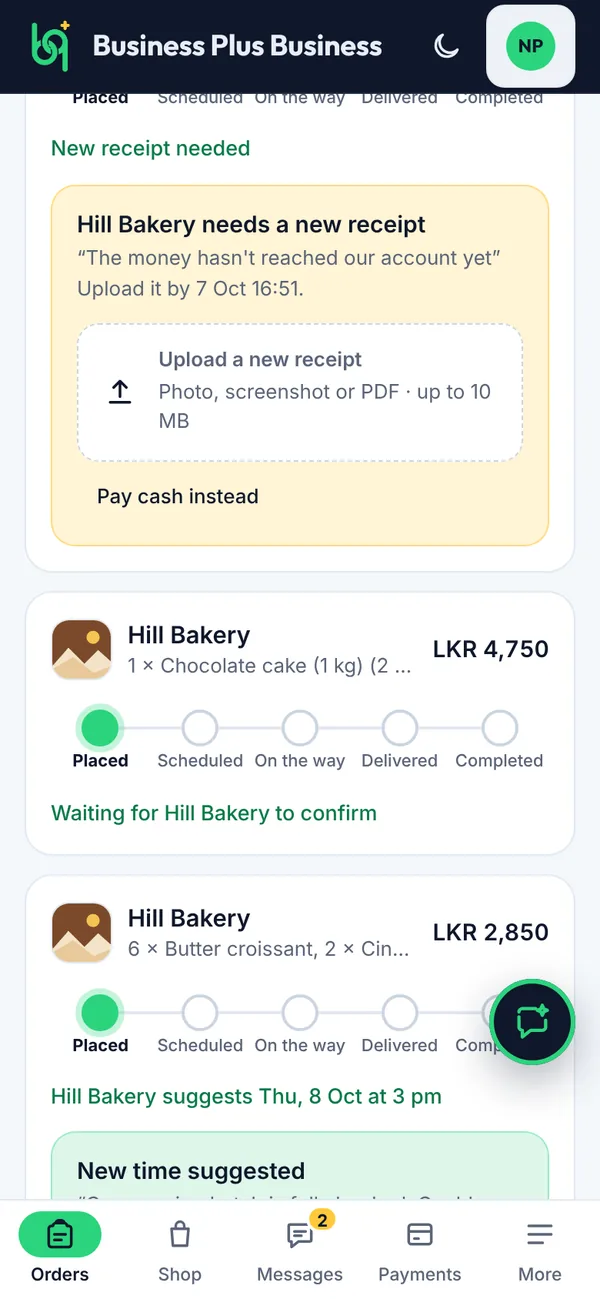Open the LKR 4,750 Hill Bakery order
The width and height of the screenshot is (600, 1299).
pos(300,723)
